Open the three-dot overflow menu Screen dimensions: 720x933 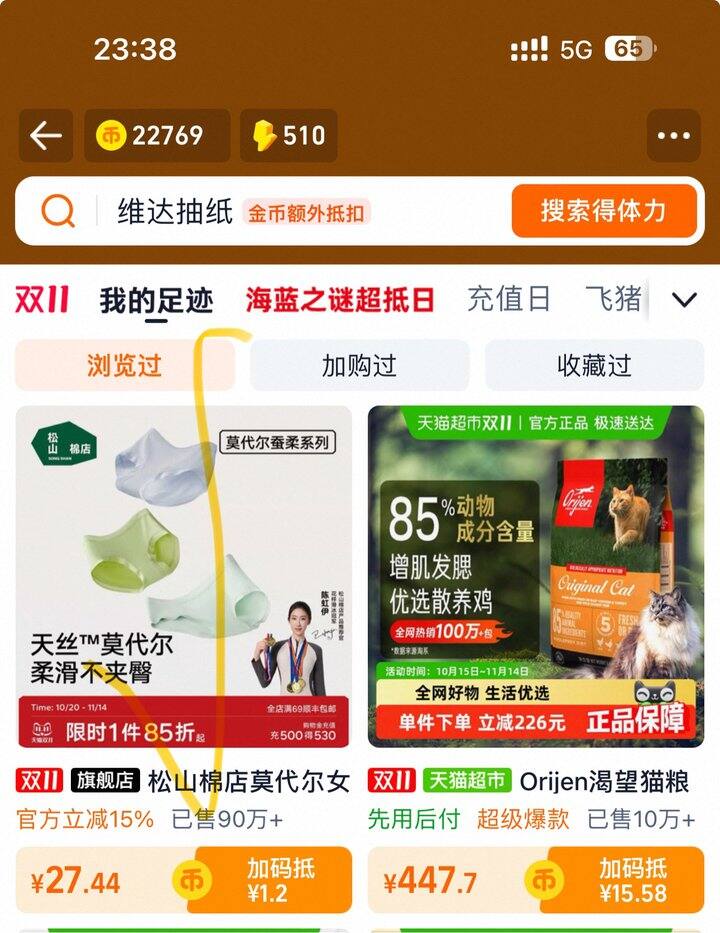(673, 136)
